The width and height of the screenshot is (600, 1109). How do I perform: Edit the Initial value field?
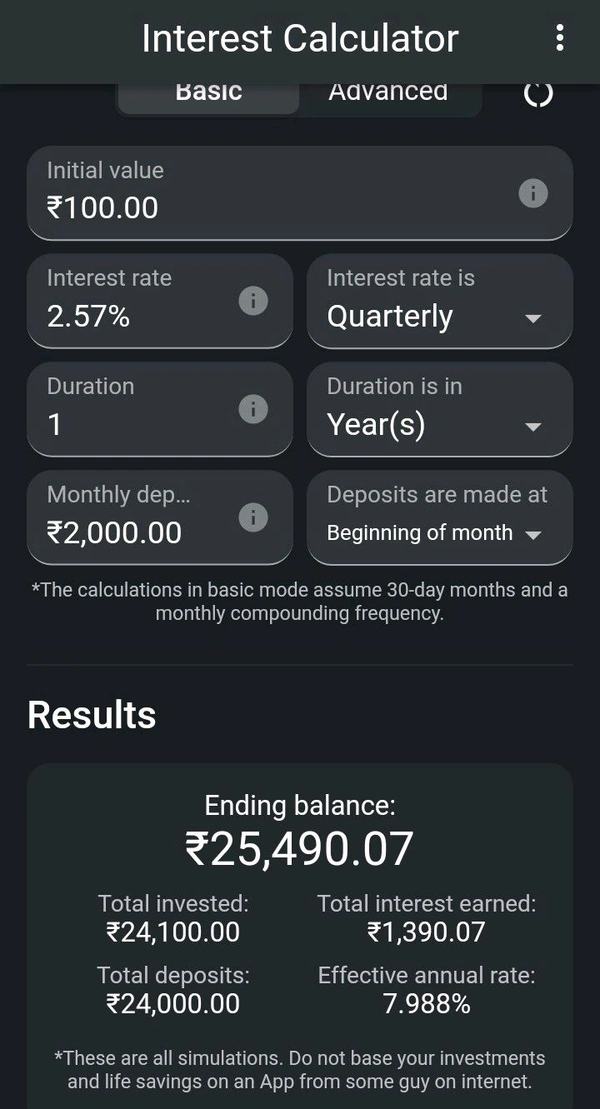pos(260,207)
